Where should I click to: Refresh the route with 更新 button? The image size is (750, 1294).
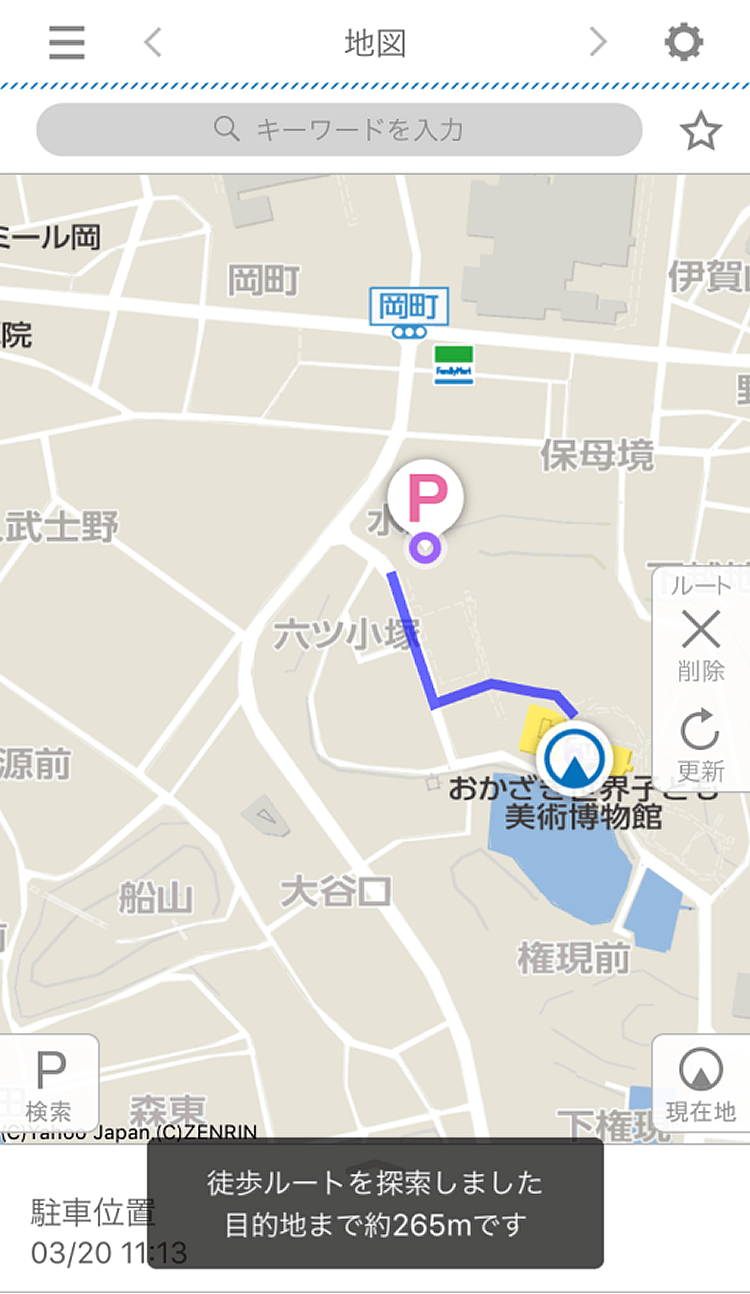(x=701, y=744)
